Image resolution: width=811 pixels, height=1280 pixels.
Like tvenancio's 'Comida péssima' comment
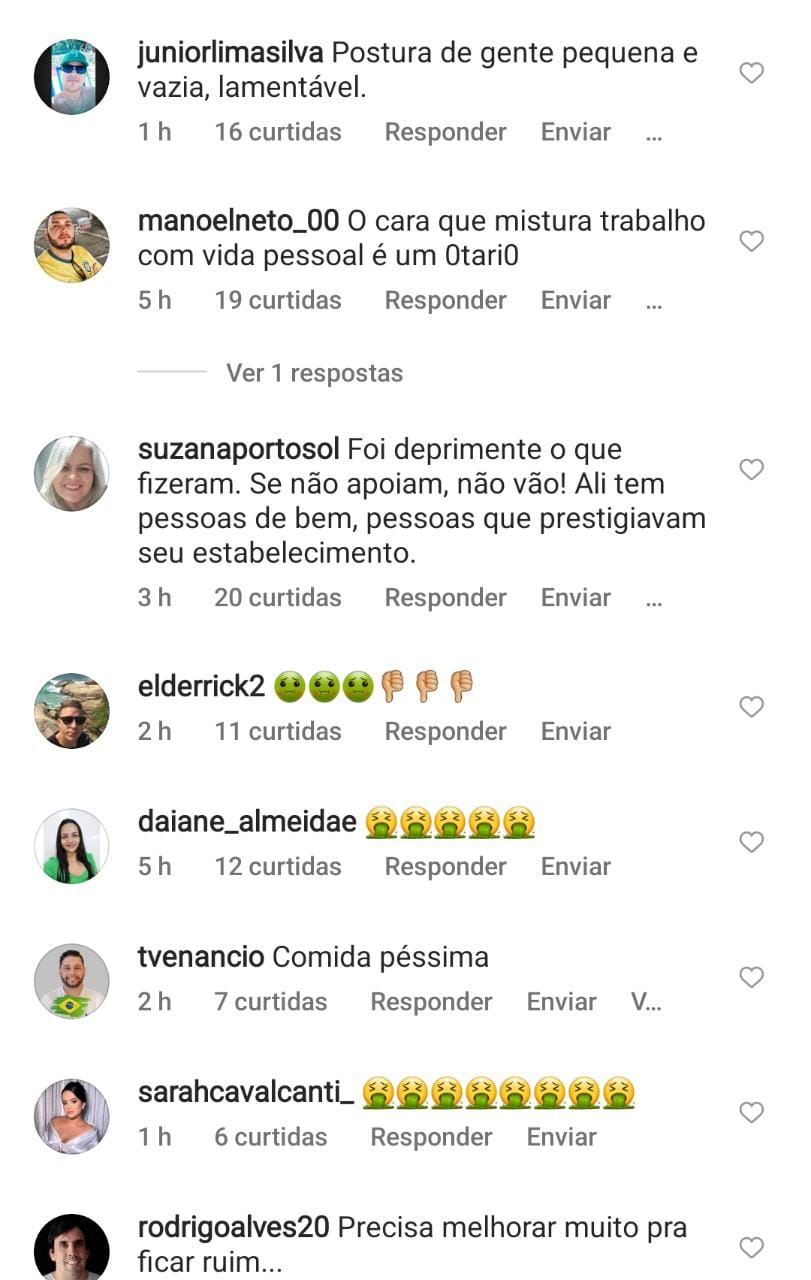click(x=751, y=977)
